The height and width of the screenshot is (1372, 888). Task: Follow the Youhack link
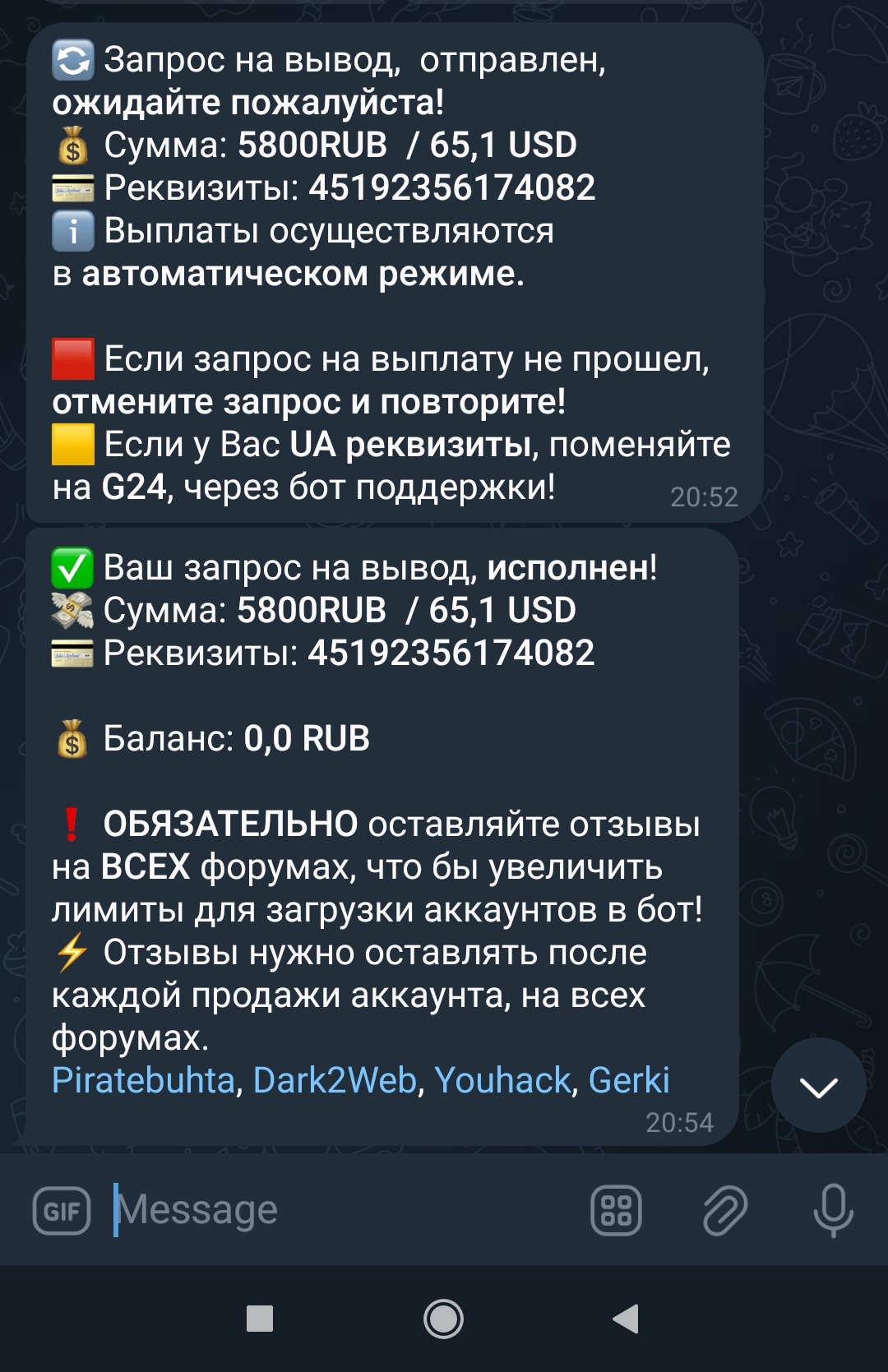coord(502,1080)
